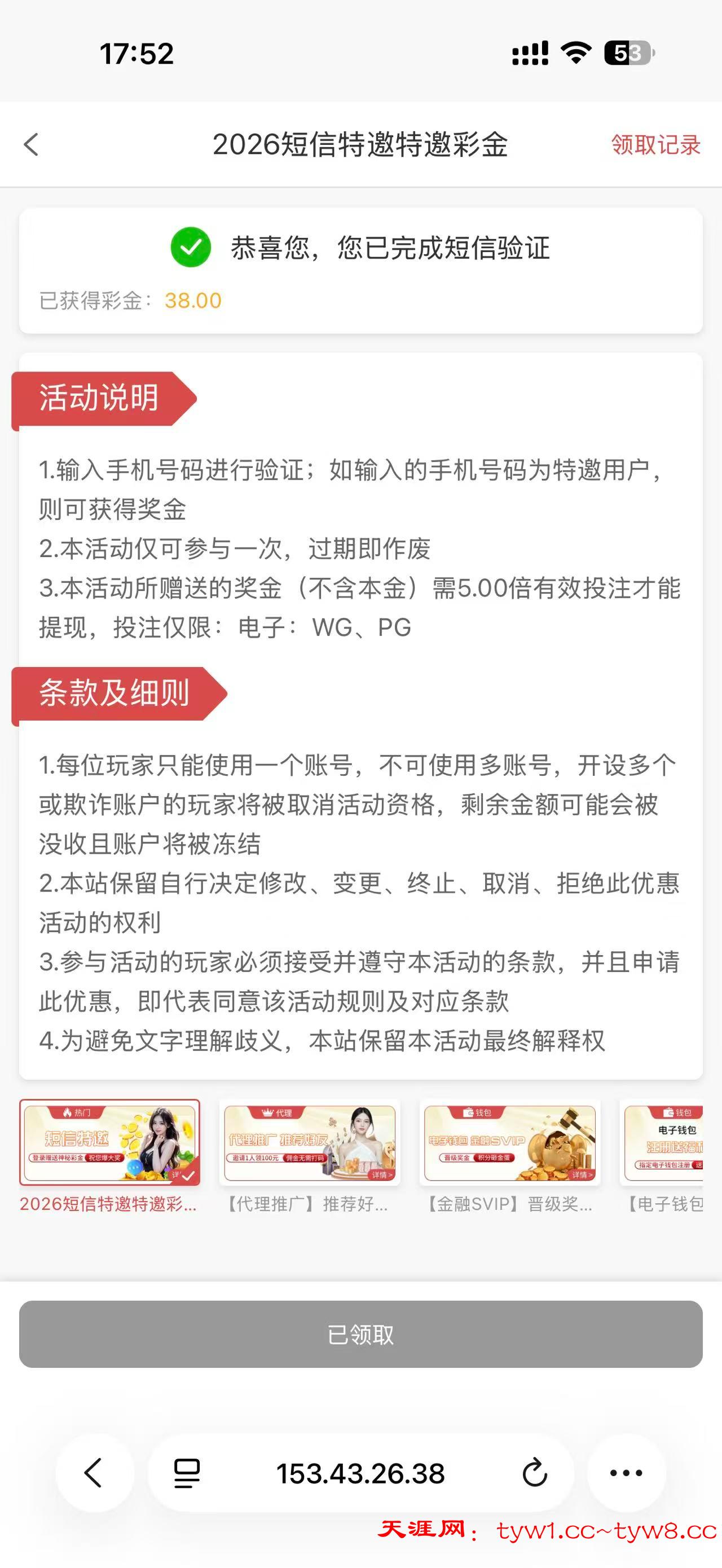This screenshot has width=722, height=1568.
Task: Tap the 153.43.26.38 address bar
Action: point(360,1473)
